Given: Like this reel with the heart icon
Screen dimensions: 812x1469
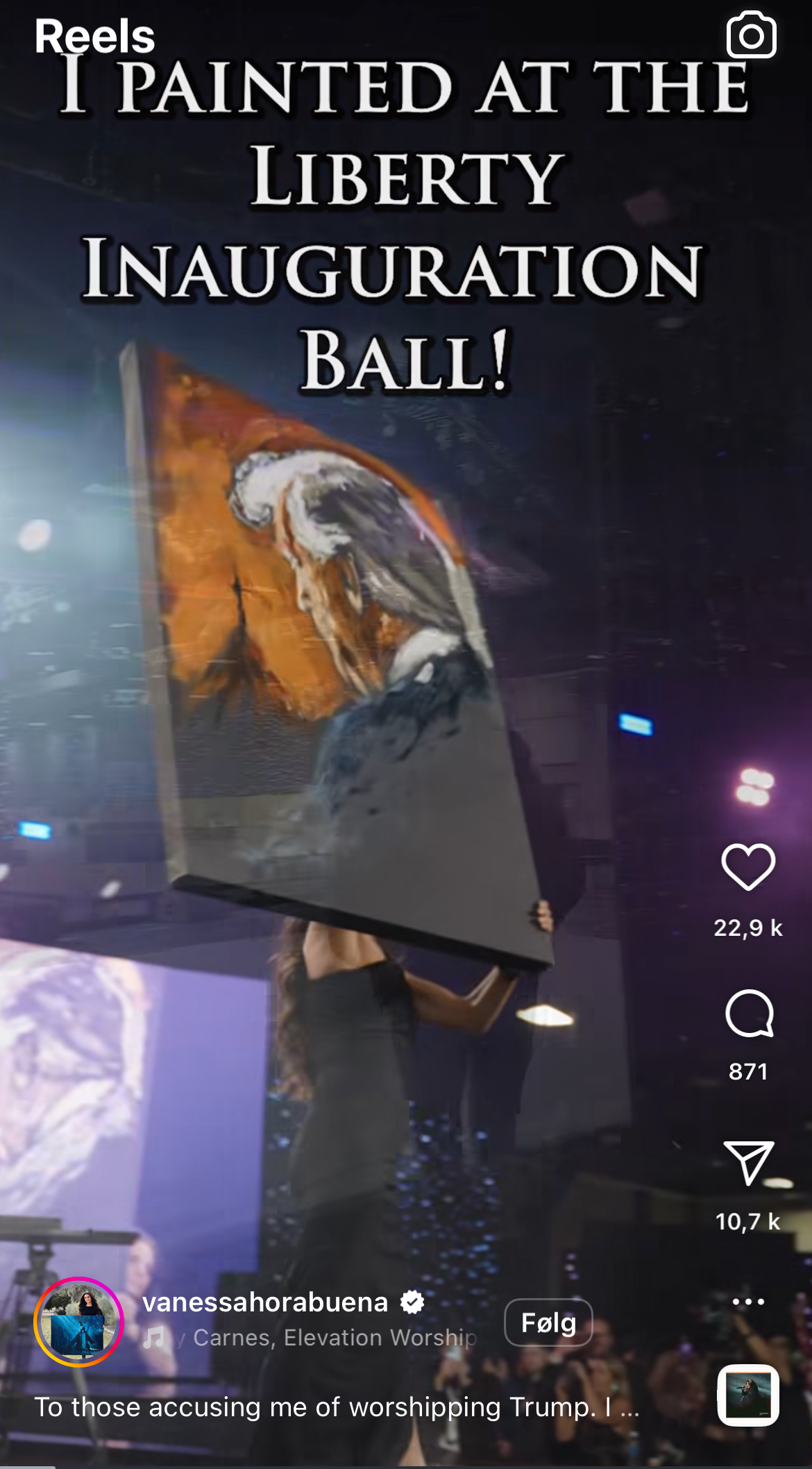Looking at the screenshot, I should pyautogui.click(x=748, y=867).
